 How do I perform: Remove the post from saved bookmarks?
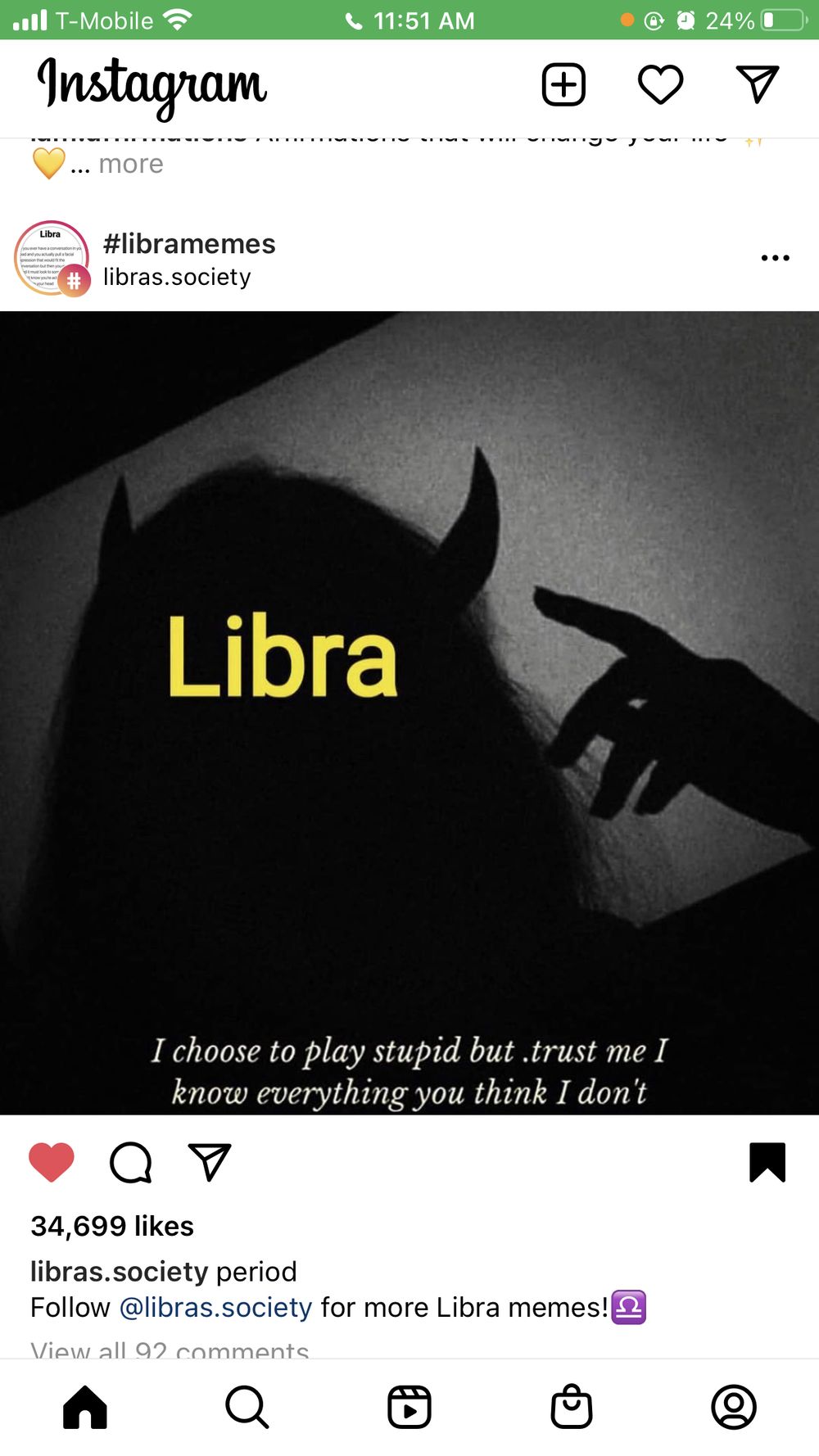[767, 1162]
